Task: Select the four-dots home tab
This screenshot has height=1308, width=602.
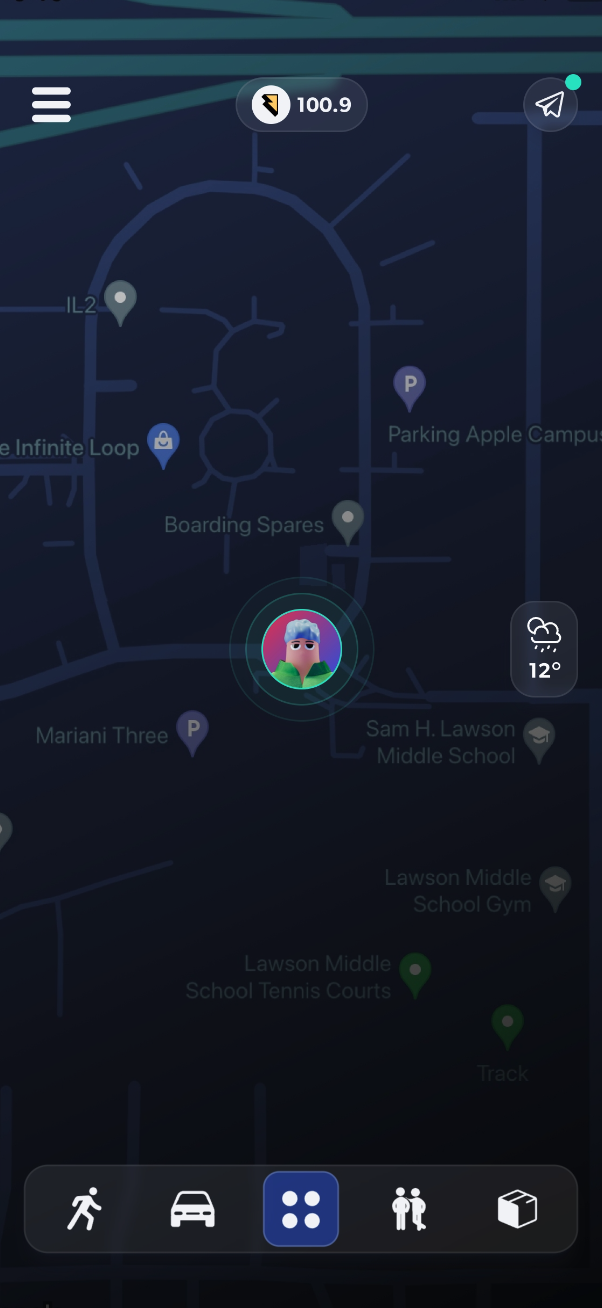Action: click(301, 1209)
